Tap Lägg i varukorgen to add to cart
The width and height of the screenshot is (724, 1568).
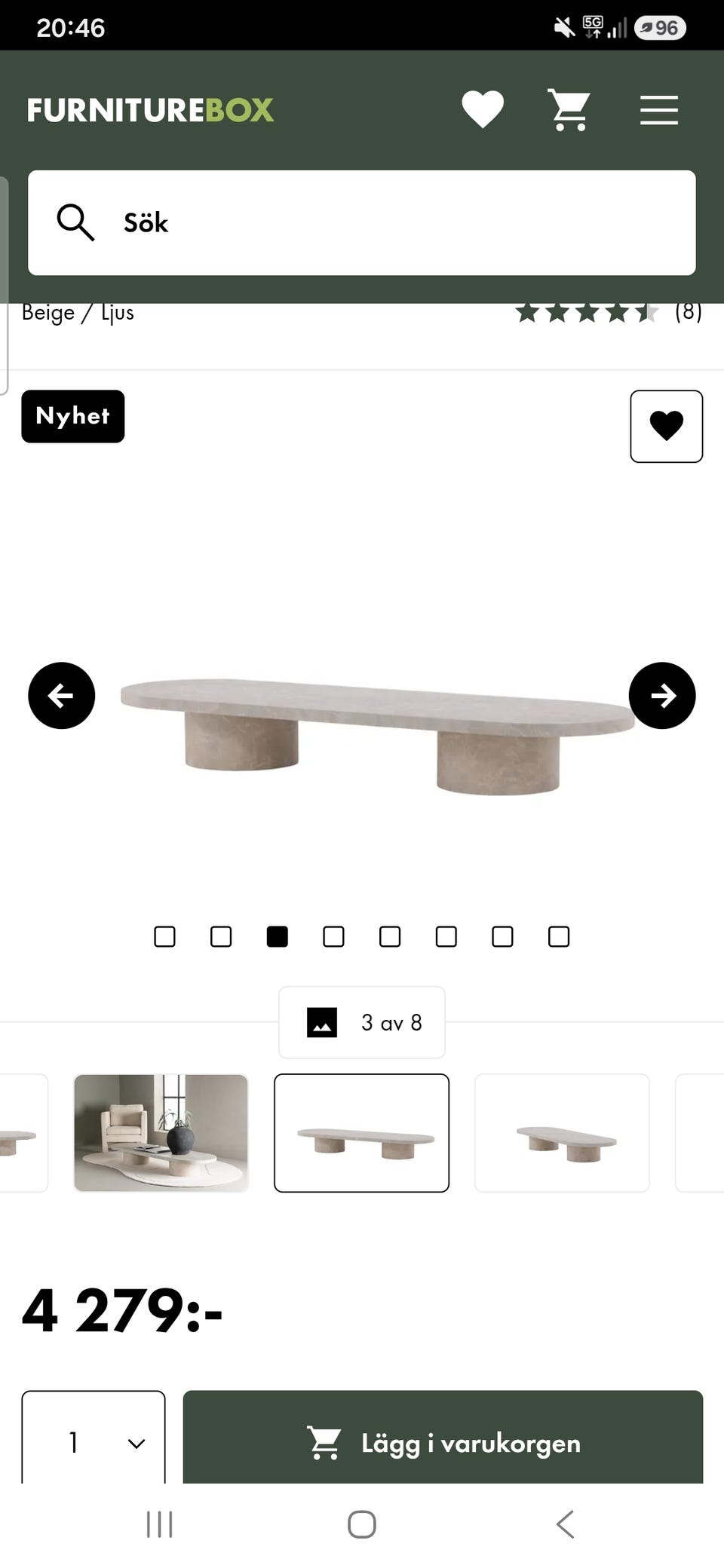click(x=443, y=1438)
